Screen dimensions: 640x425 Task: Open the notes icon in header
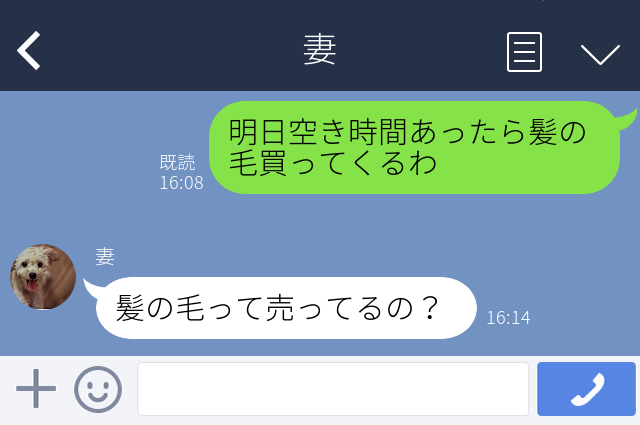point(524,51)
